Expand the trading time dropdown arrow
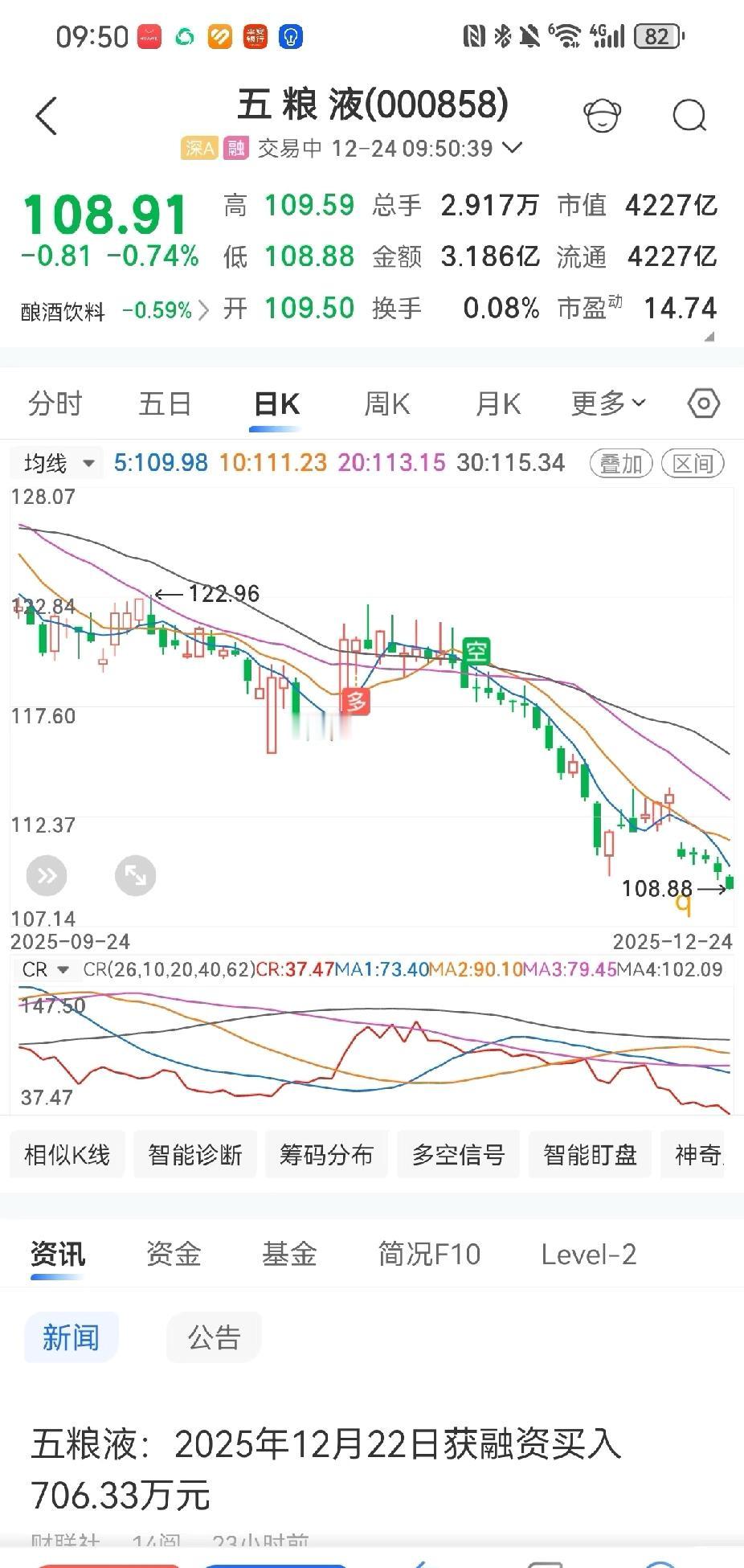The width and height of the screenshot is (744, 1568). [509, 148]
